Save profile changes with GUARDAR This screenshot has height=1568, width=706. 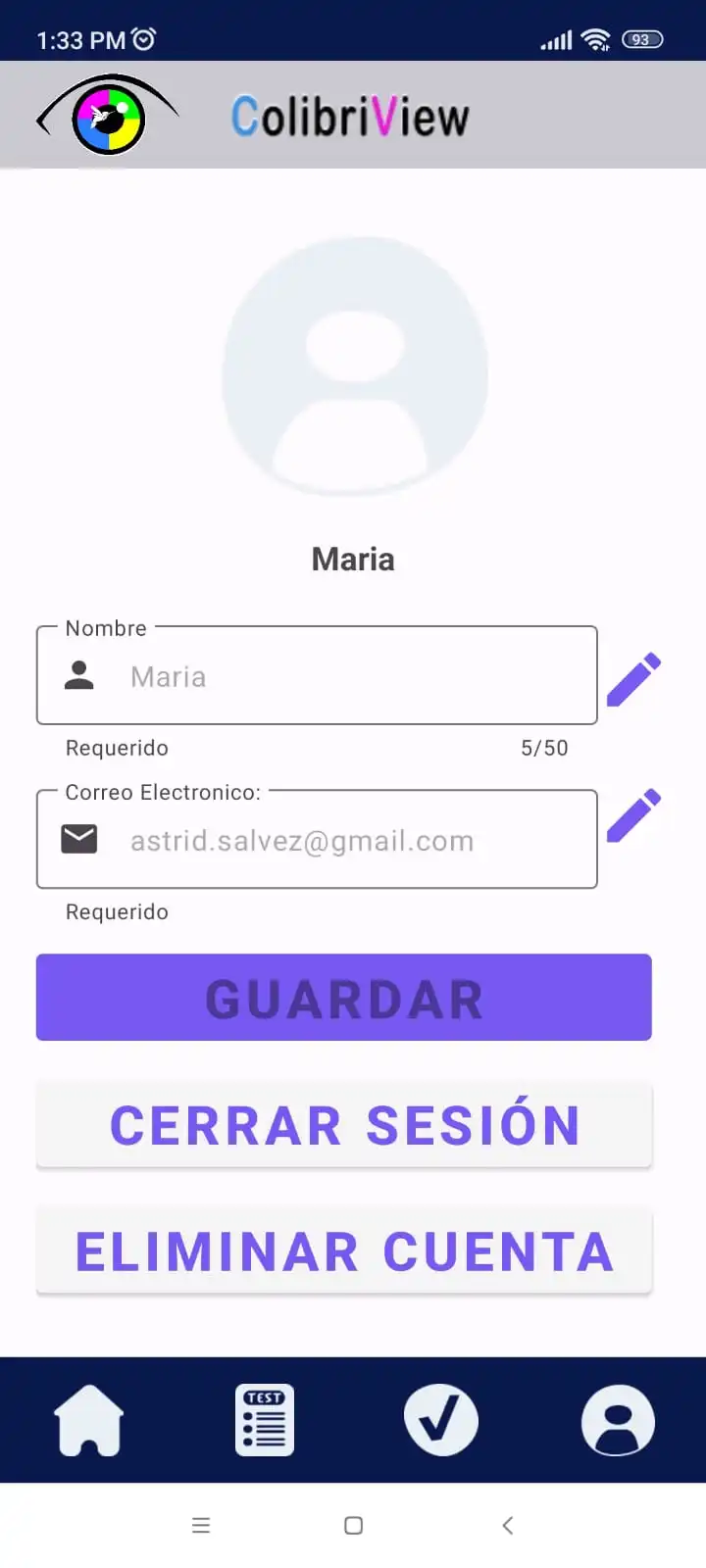[344, 998]
